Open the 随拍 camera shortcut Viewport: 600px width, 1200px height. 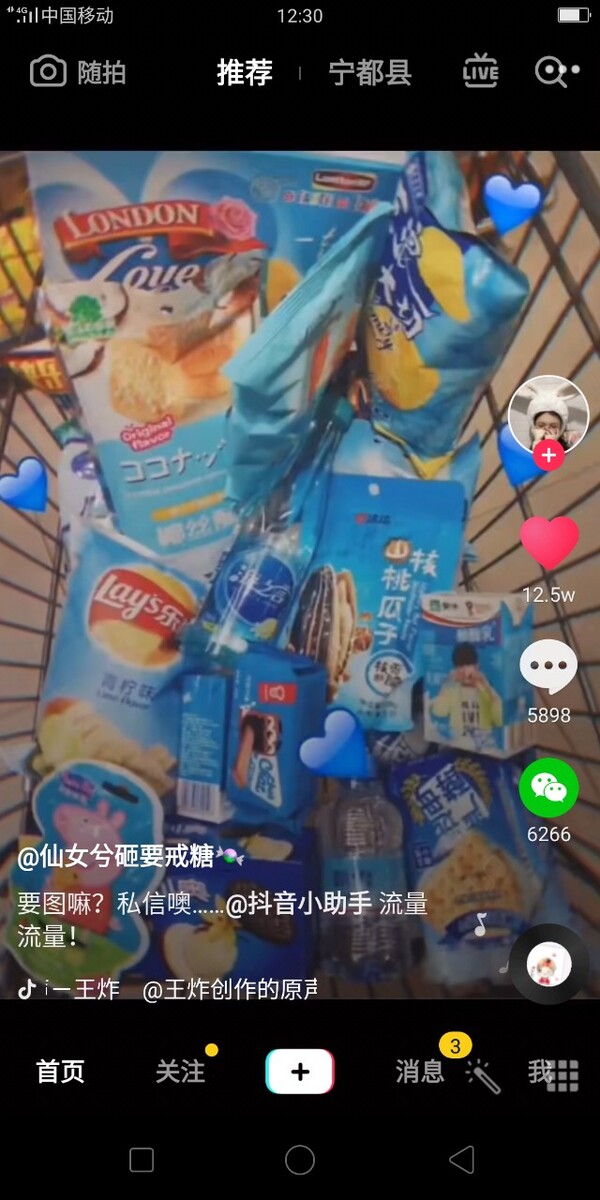click(78, 72)
